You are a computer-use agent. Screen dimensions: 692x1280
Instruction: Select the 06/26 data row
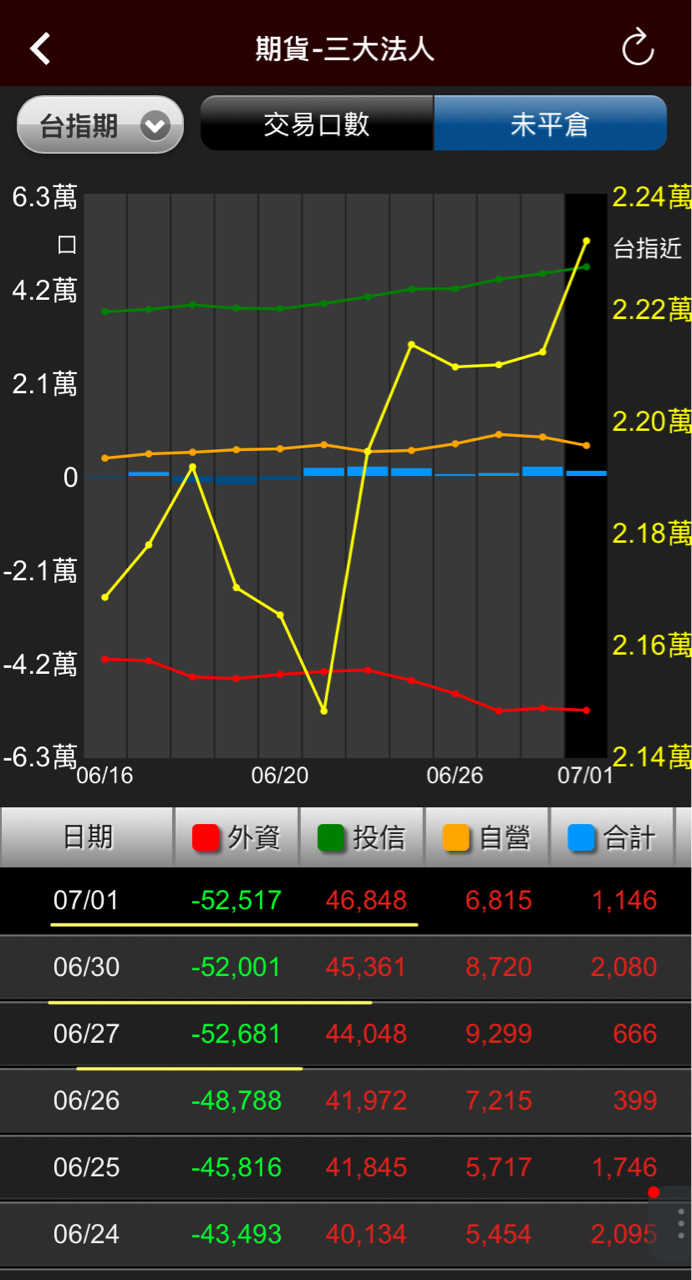345,1101
